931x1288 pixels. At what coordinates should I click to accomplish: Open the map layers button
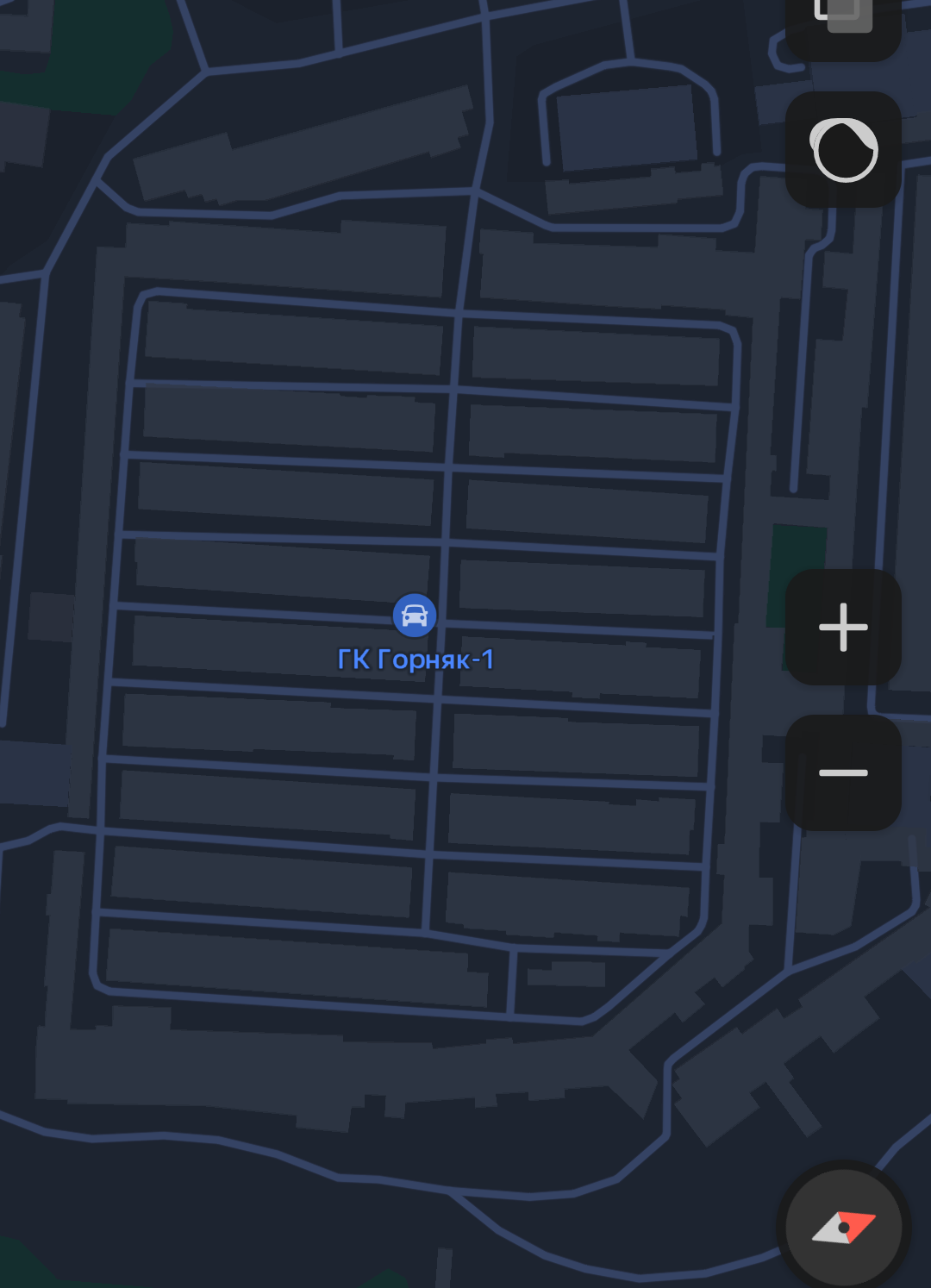(x=843, y=22)
